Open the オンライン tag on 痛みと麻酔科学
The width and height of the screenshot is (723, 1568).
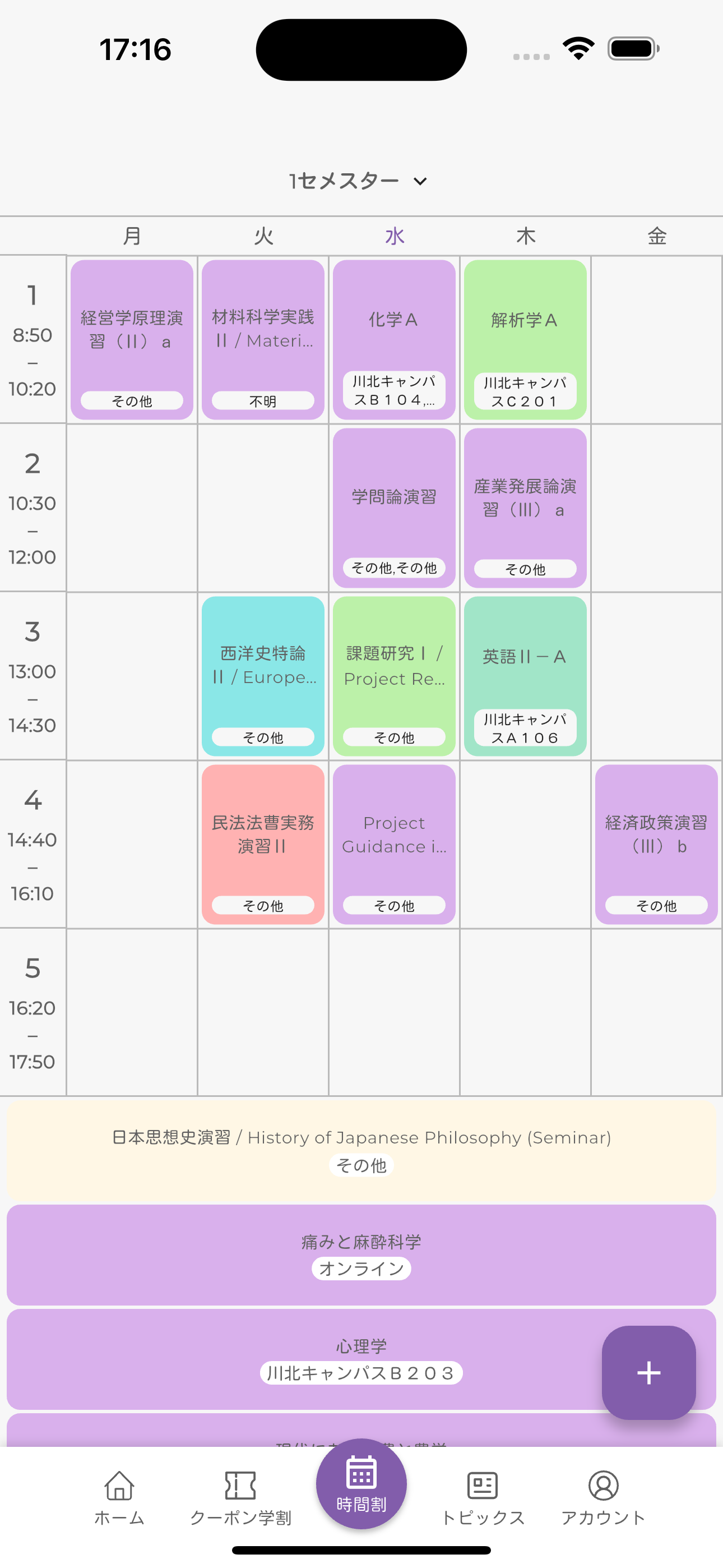click(361, 1269)
